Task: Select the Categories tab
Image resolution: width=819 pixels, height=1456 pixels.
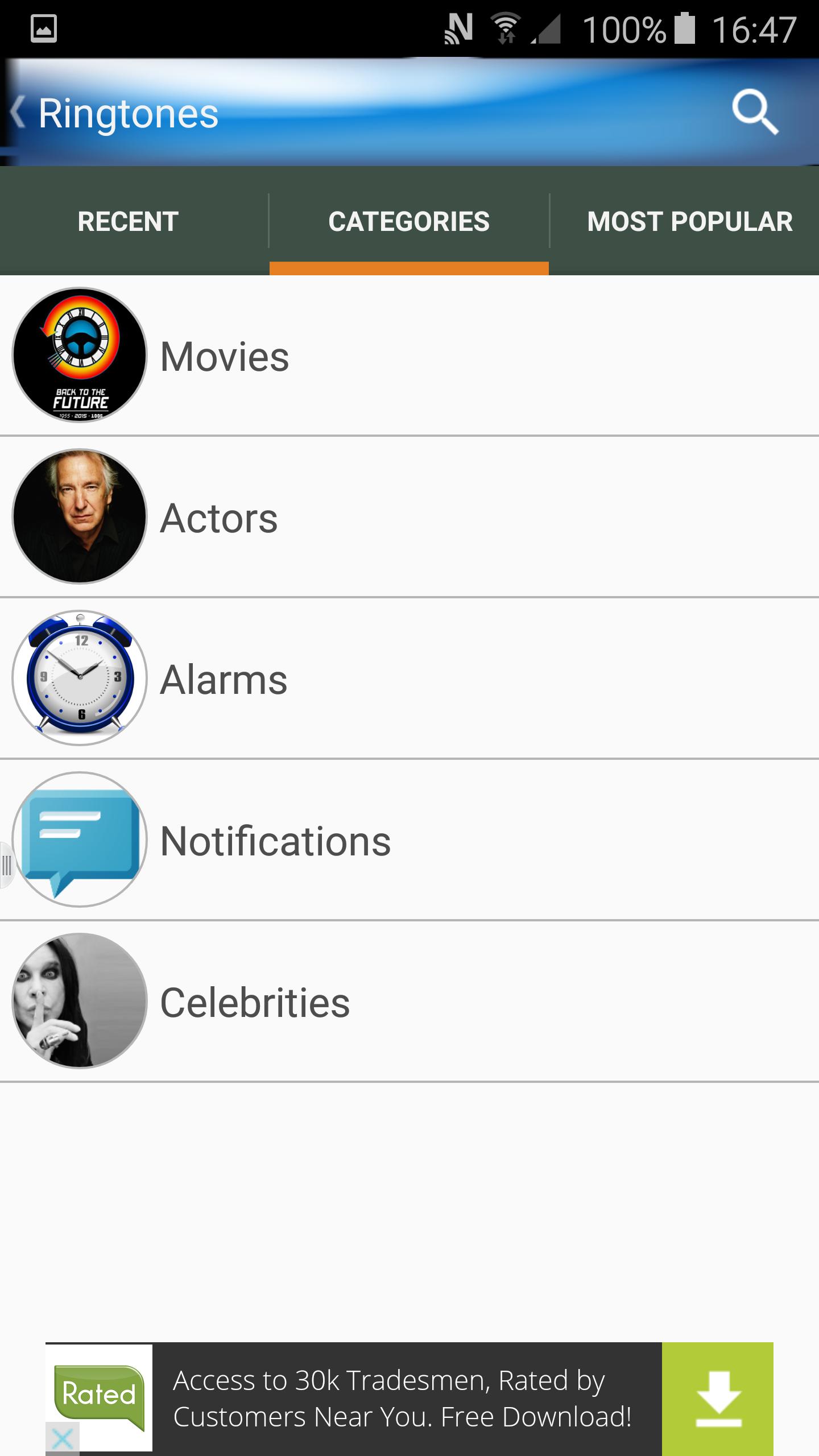Action: tap(409, 221)
